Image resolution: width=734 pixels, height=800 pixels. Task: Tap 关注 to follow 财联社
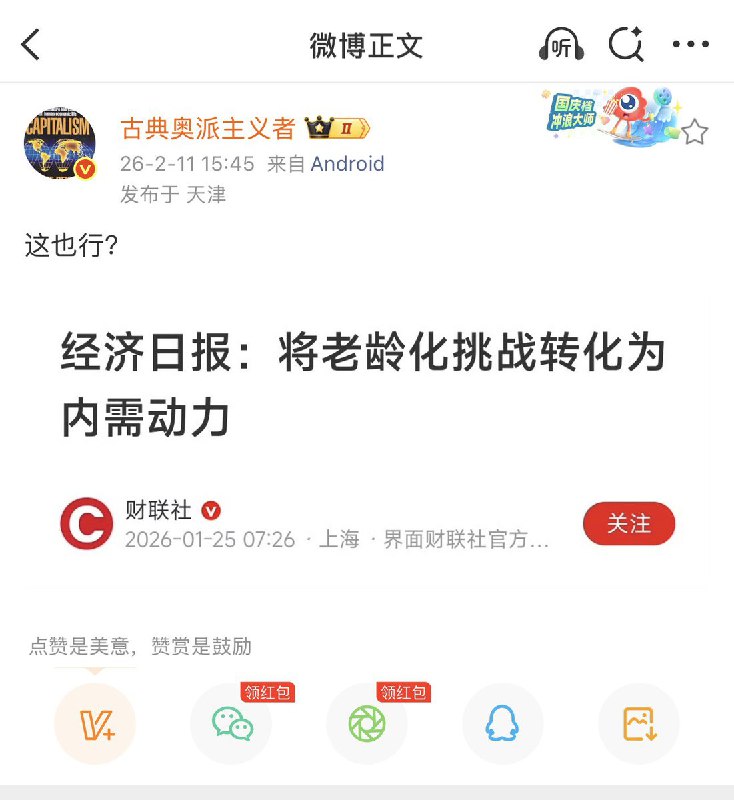(x=629, y=523)
